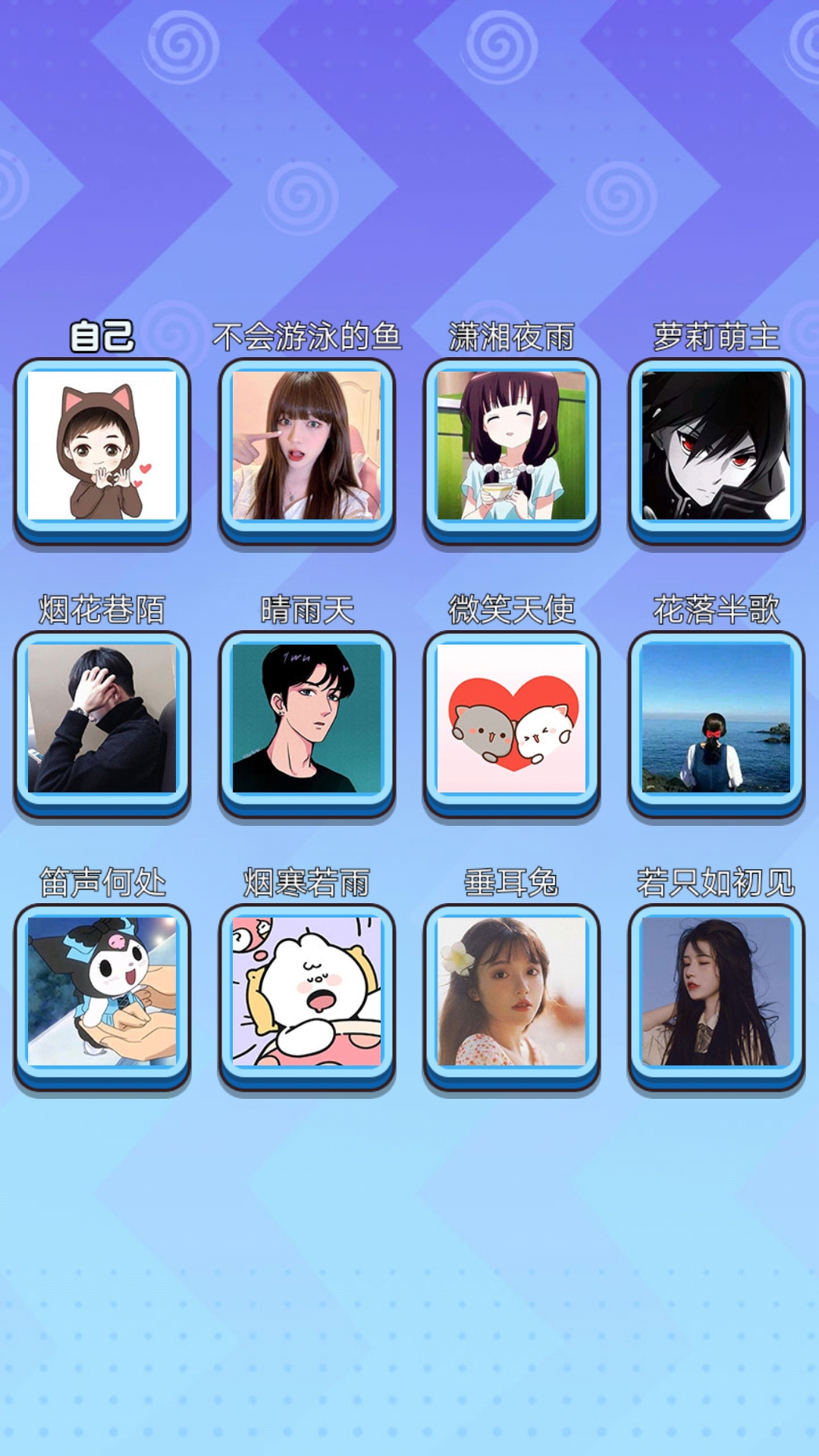Open player 不会游泳的鱼's avatar card
Screen dimensions: 819x1456
click(x=307, y=446)
